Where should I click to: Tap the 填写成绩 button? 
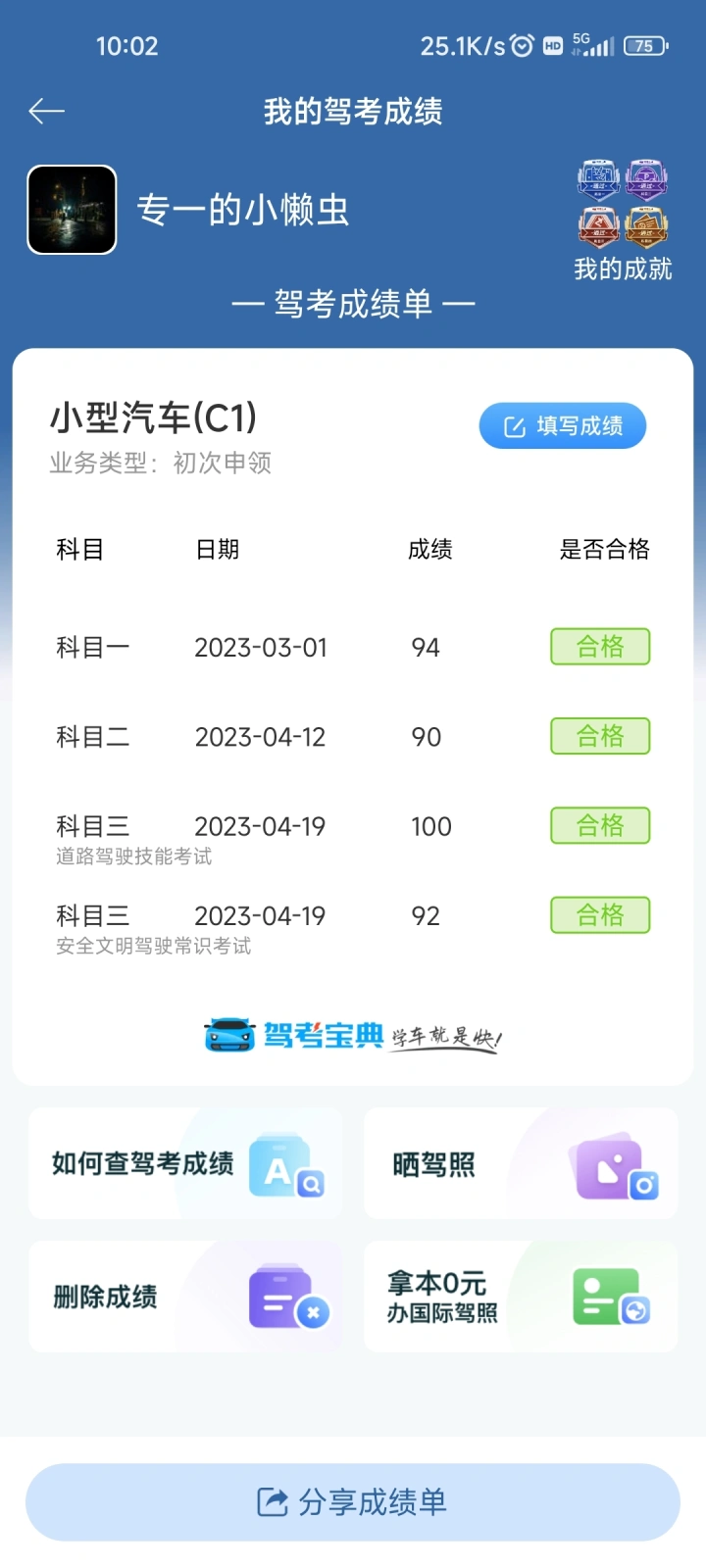point(563,426)
